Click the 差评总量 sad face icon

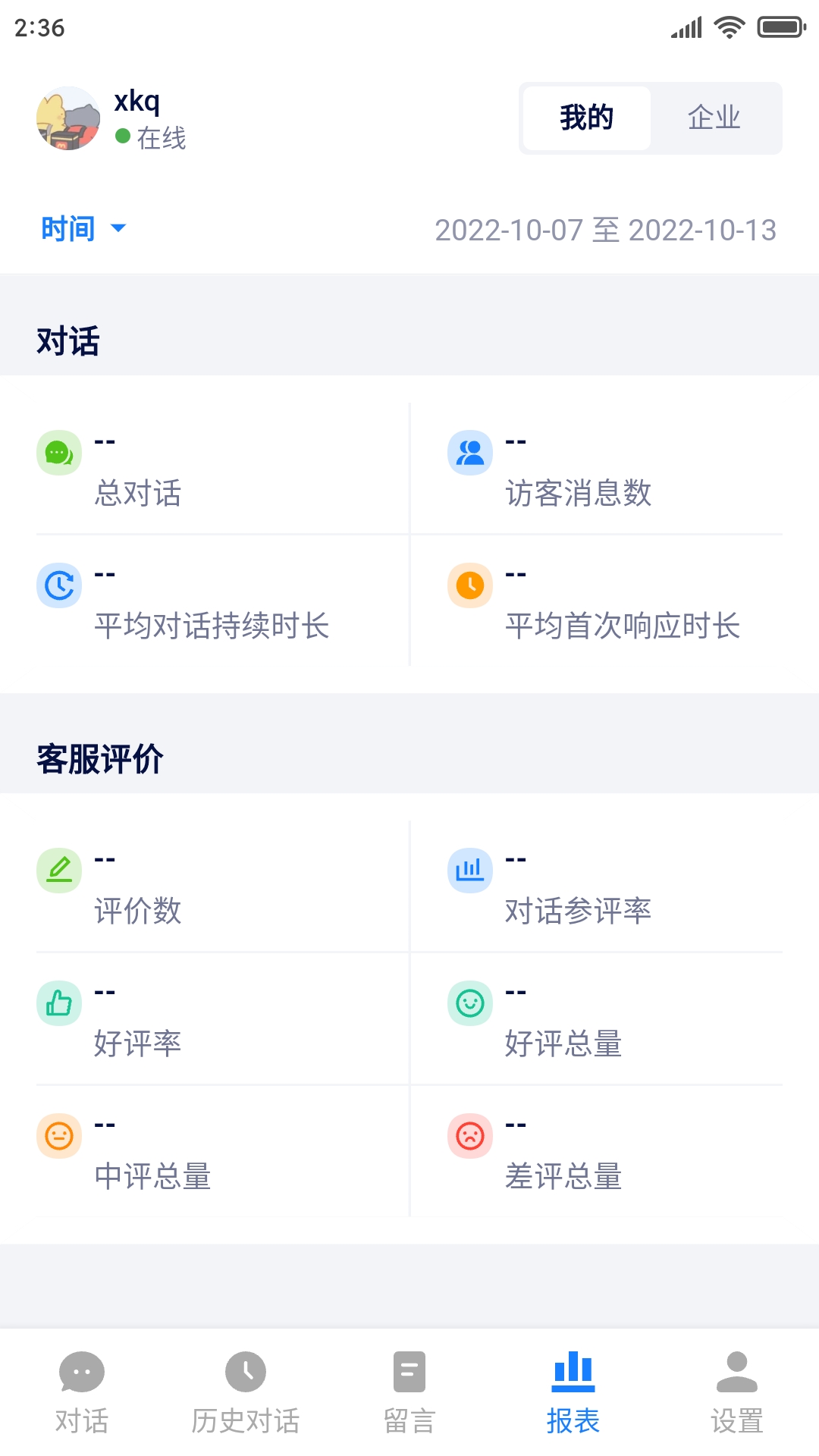click(470, 1136)
